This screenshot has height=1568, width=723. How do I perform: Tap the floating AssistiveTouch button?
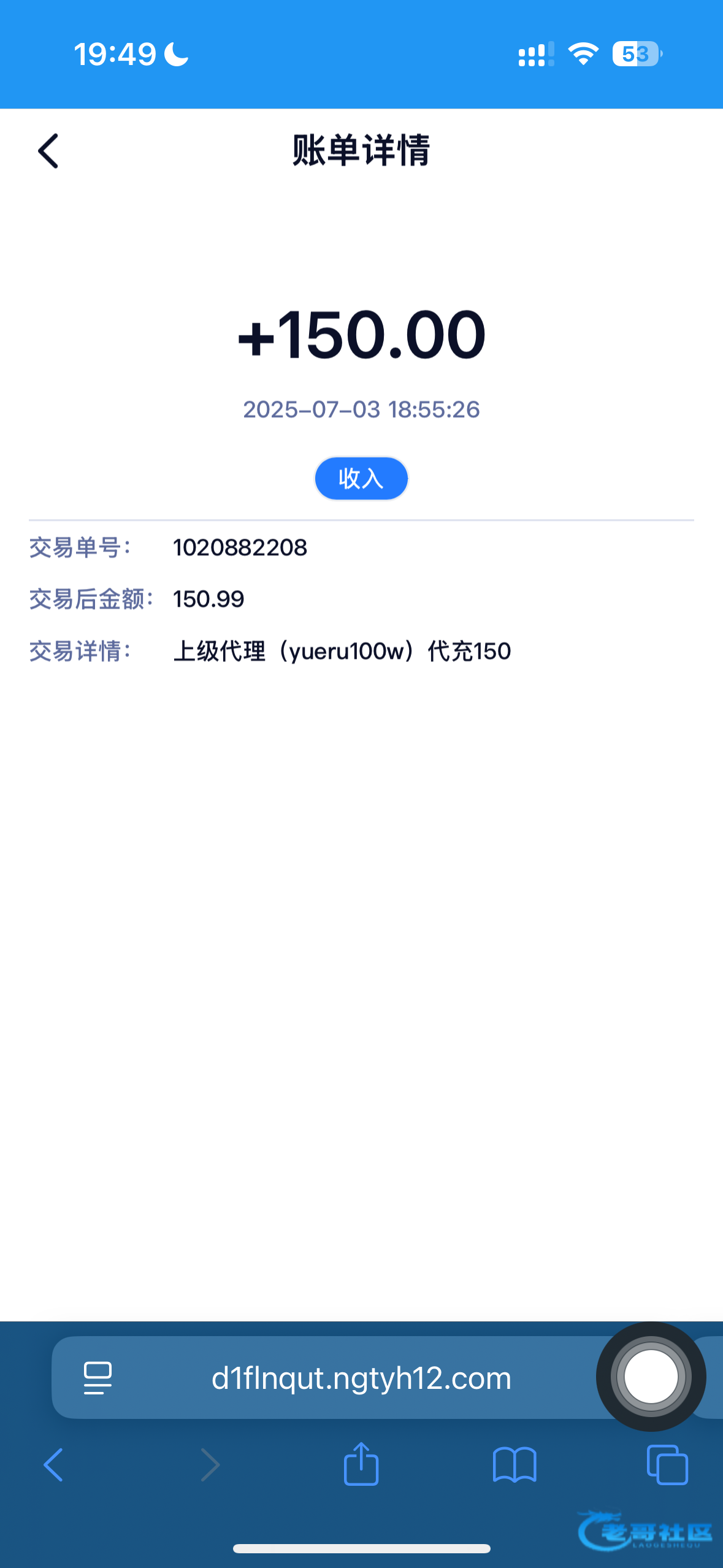click(x=651, y=1377)
